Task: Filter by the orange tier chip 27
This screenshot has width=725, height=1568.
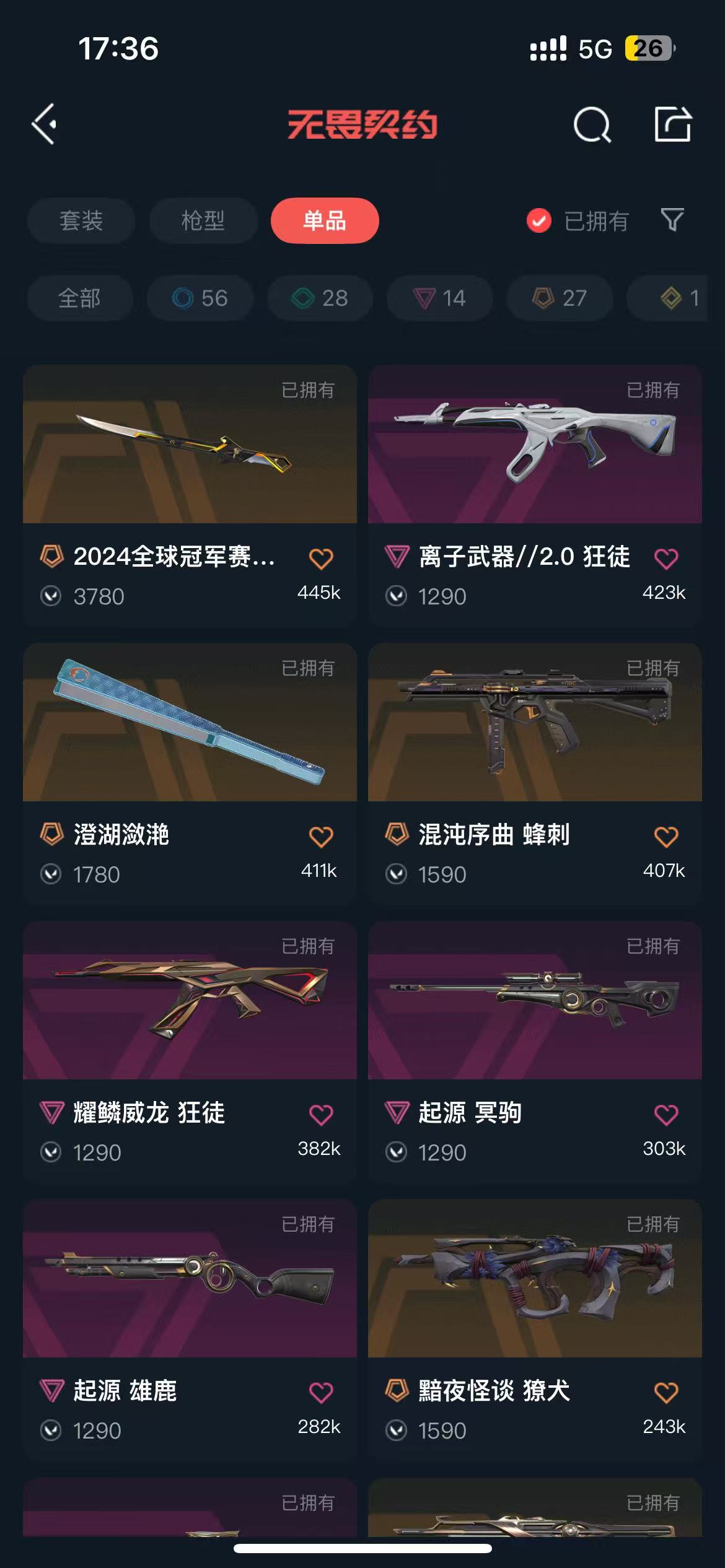Action: tap(560, 298)
